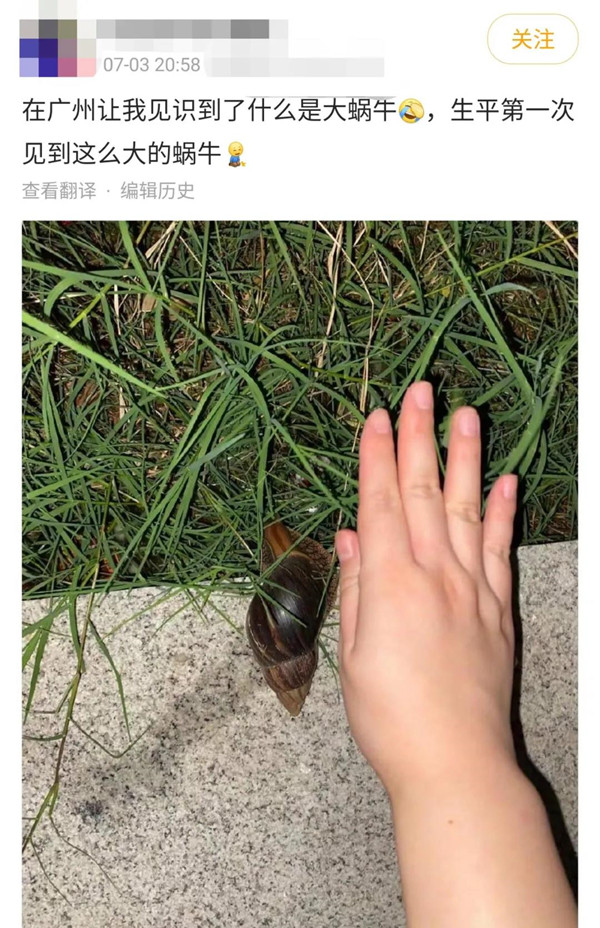This screenshot has height=928, width=600.
Task: View the post's 编辑历史
Action: point(158,190)
